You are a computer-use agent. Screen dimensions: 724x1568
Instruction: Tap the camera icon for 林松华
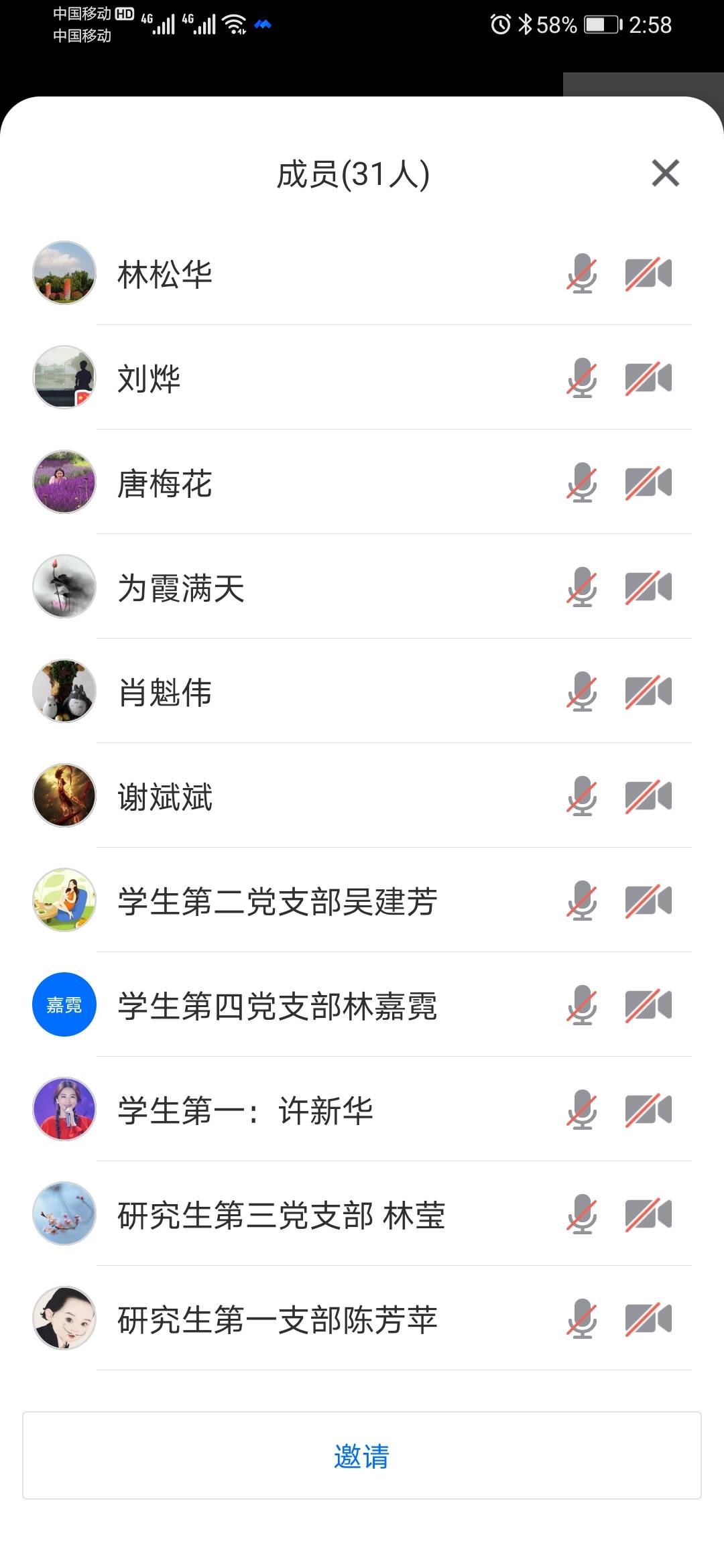click(x=648, y=274)
